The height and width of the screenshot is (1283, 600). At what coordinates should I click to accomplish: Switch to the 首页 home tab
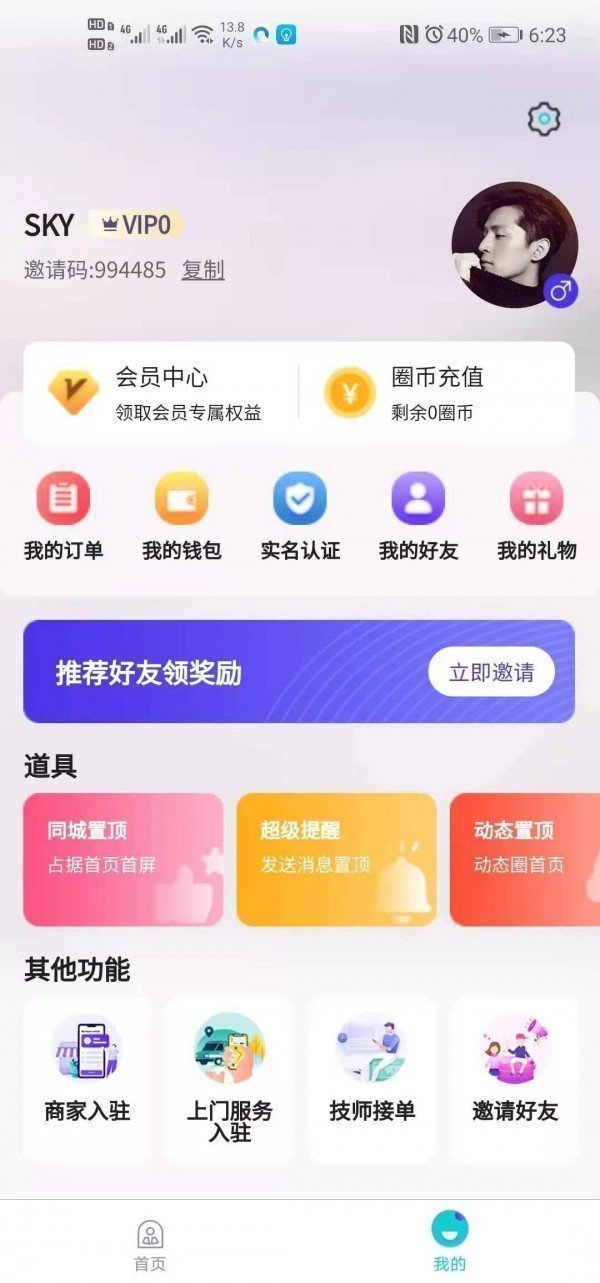coord(150,1244)
